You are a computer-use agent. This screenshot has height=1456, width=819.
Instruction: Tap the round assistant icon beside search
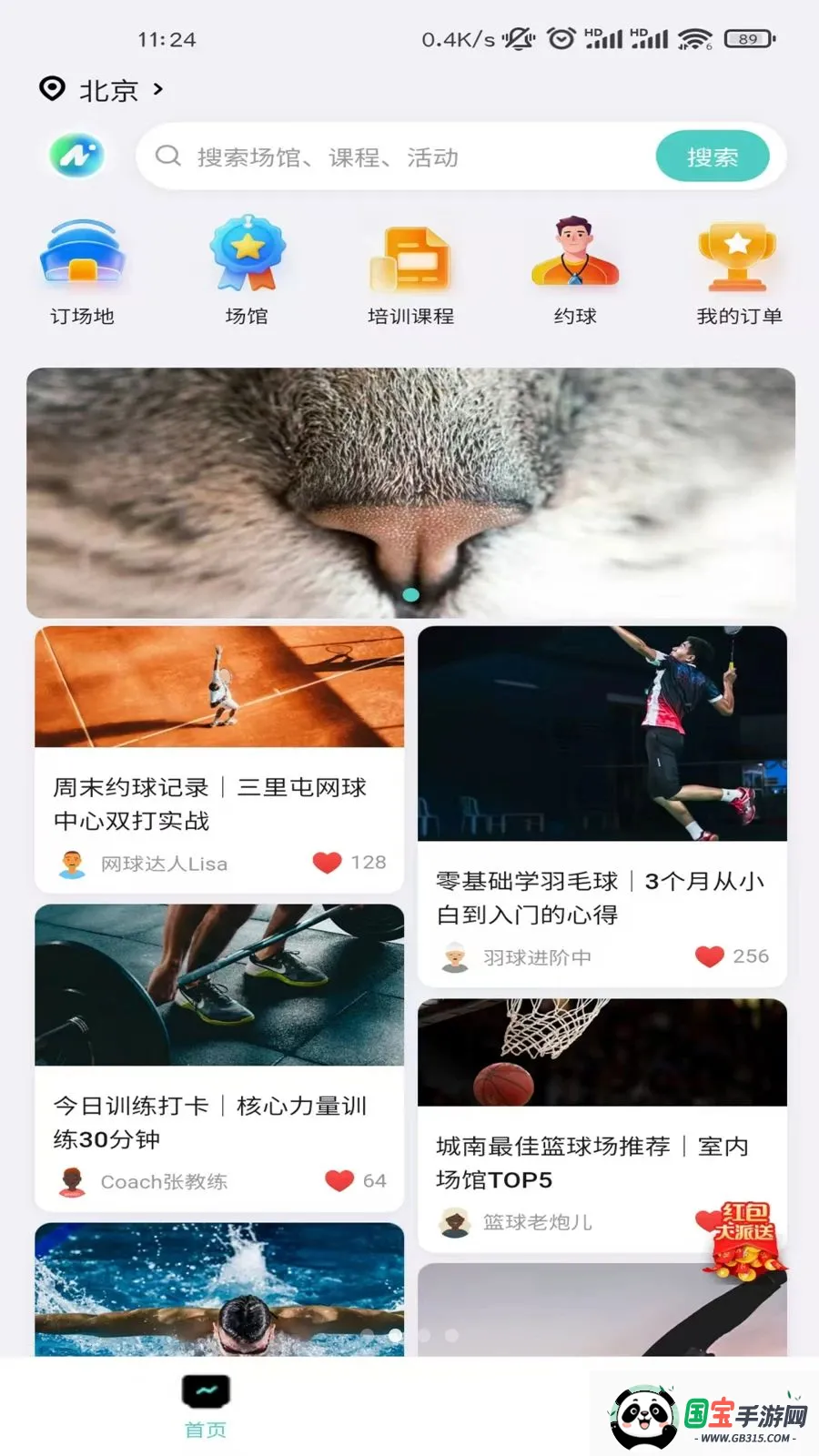(x=76, y=157)
